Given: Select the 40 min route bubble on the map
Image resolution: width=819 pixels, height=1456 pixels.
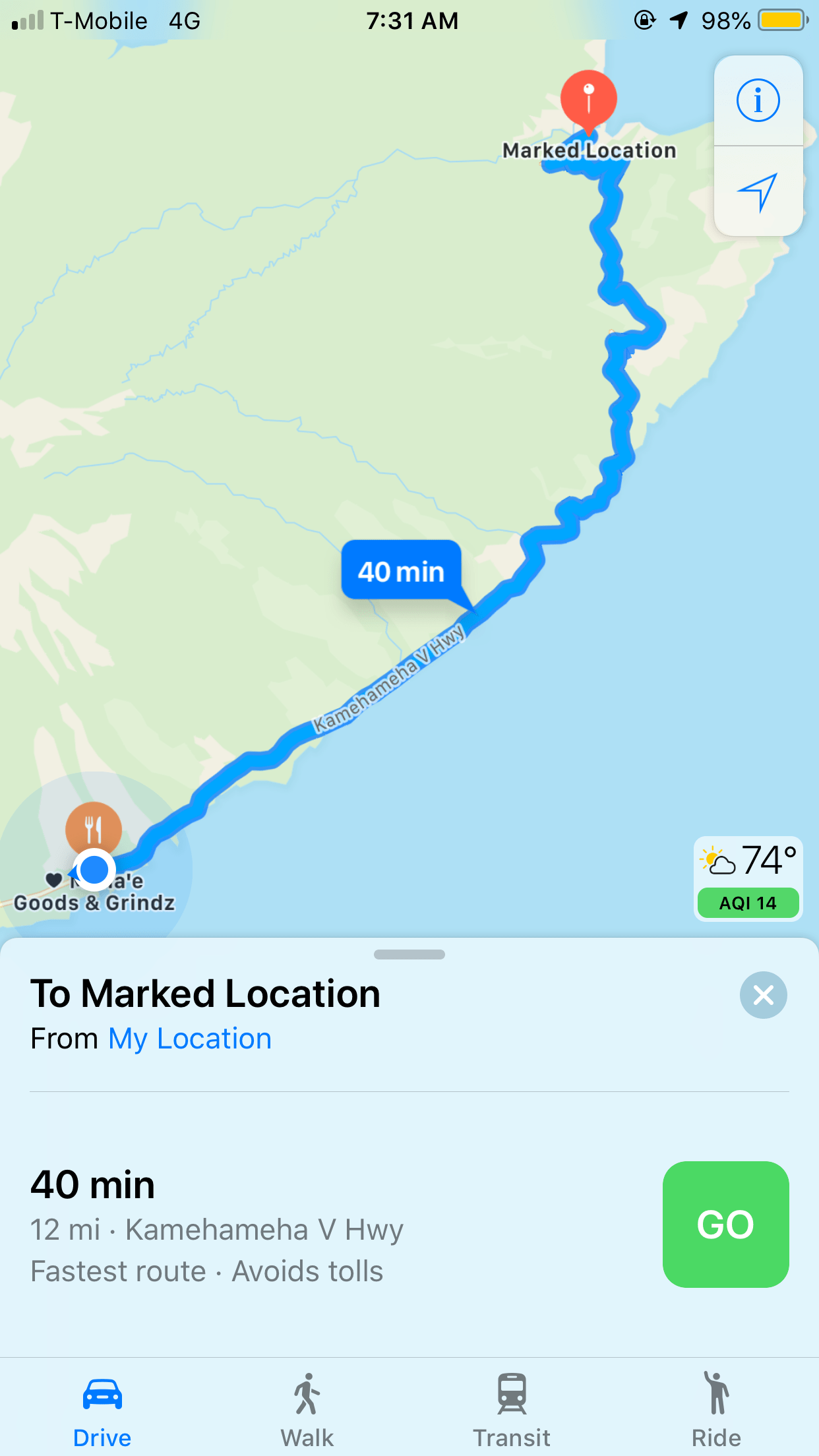Looking at the screenshot, I should click(401, 570).
